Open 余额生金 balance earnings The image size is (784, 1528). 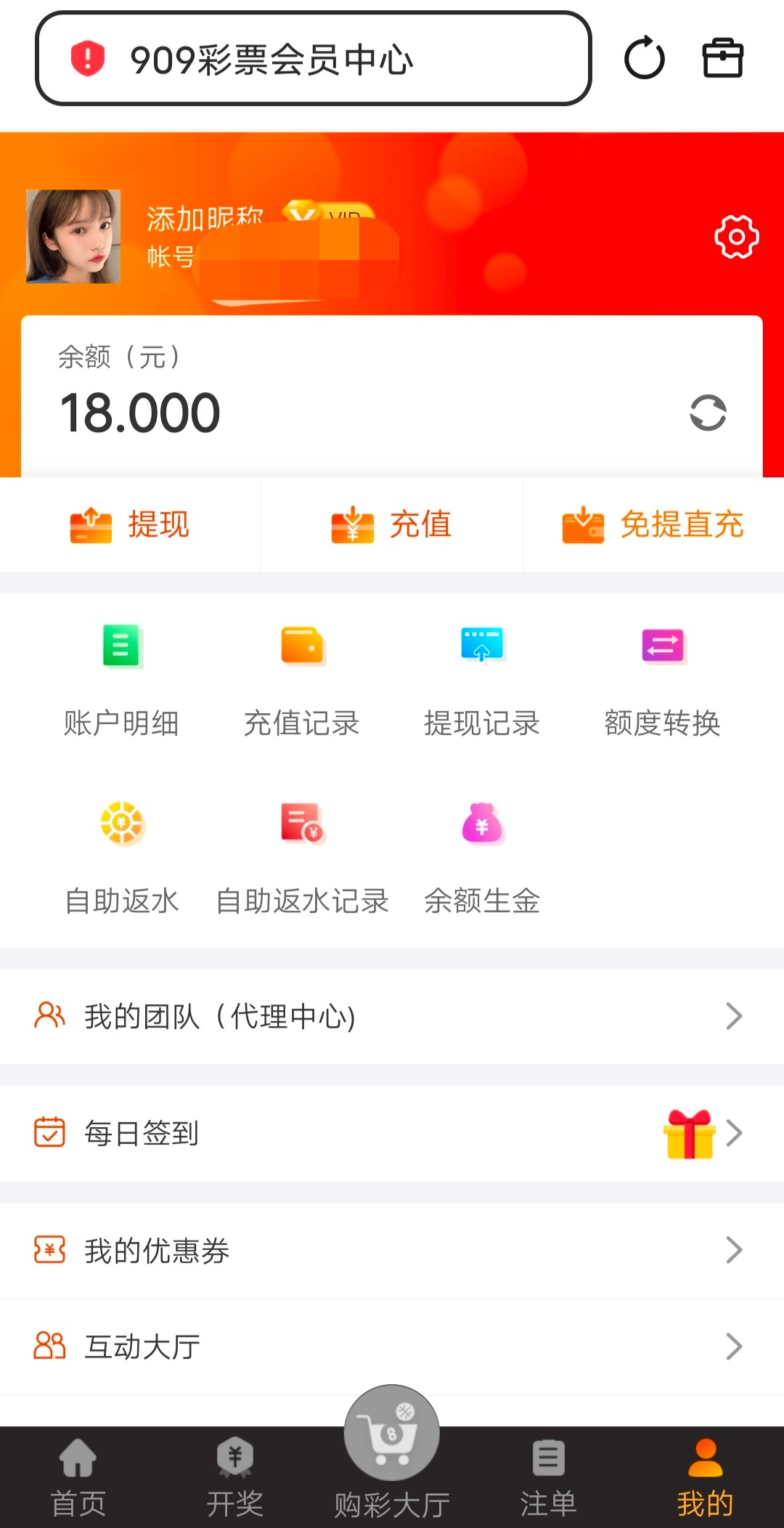(x=482, y=857)
